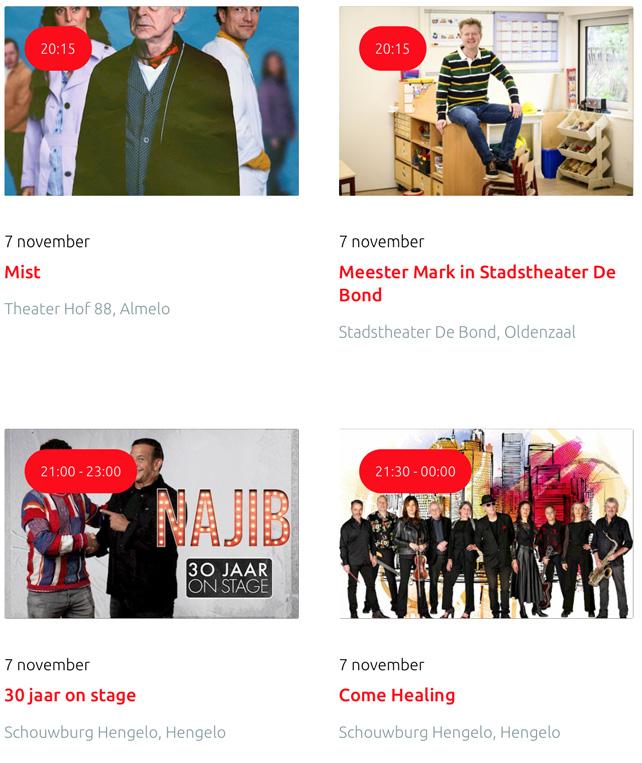
Task: Open the Najib 30 jaar poster
Action: click(151, 524)
